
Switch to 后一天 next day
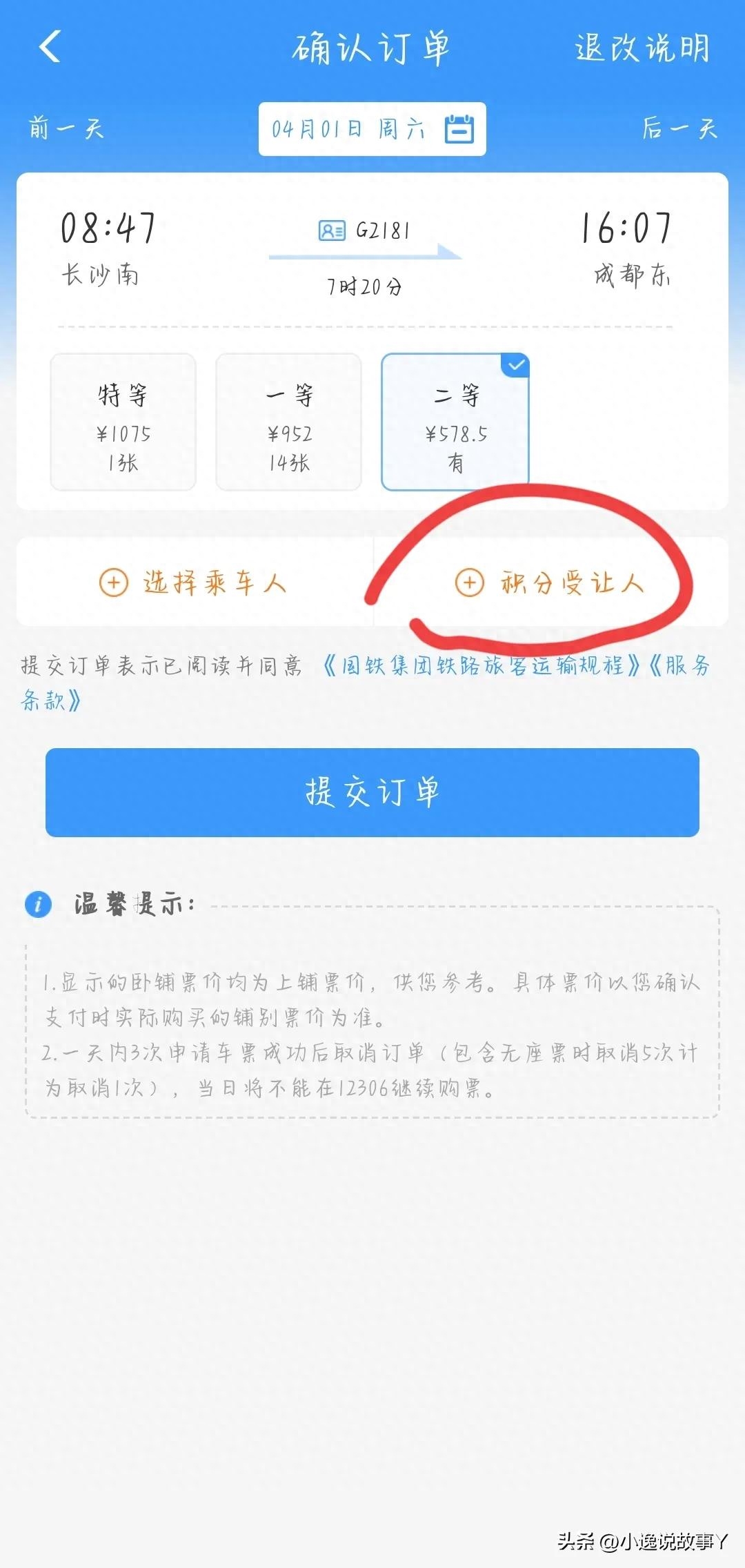[x=679, y=128]
